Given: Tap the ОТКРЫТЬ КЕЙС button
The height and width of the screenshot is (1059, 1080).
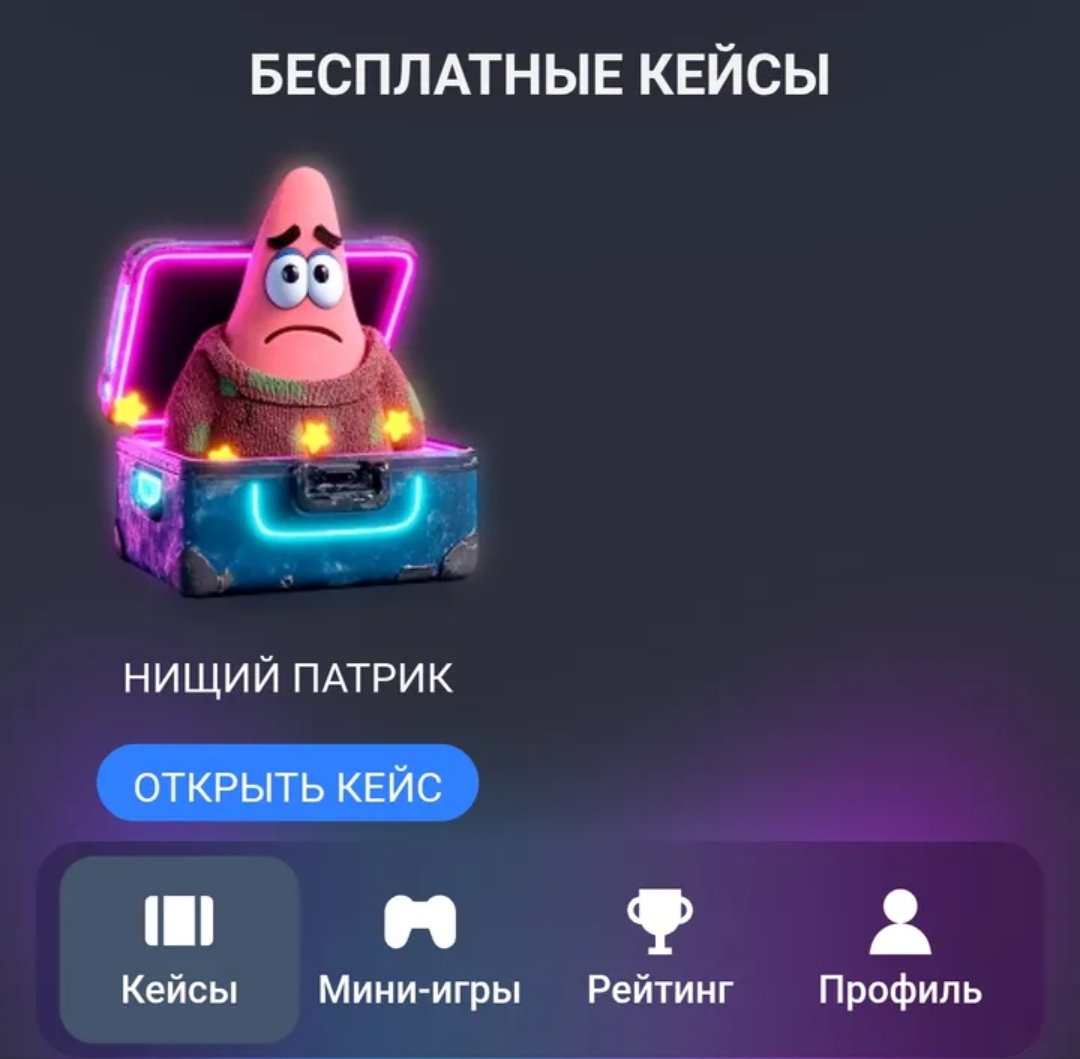Looking at the screenshot, I should click(287, 785).
